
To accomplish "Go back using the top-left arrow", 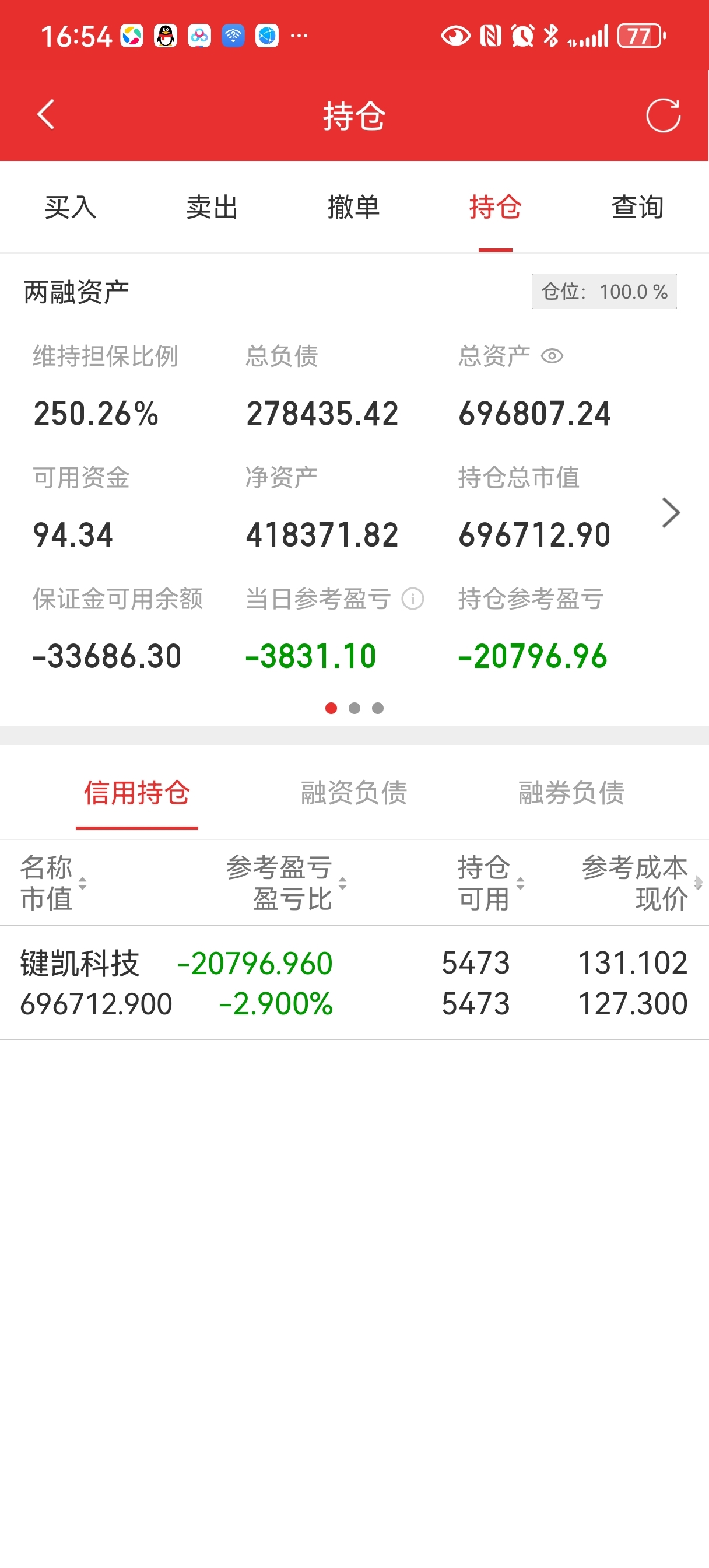I will click(46, 115).
